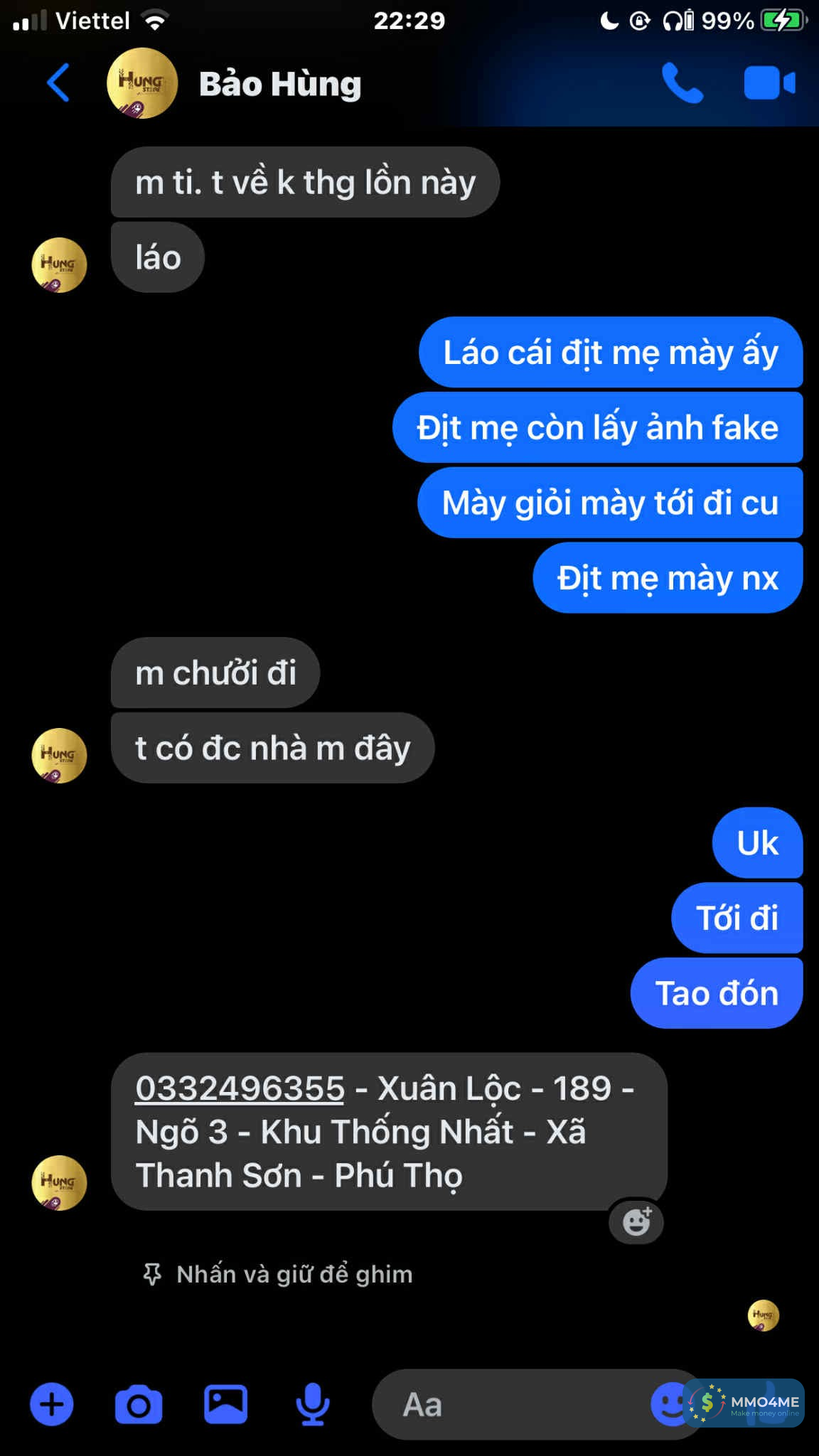This screenshot has height=1456, width=819.
Task: Open the photo gallery picker
Action: [225, 1404]
